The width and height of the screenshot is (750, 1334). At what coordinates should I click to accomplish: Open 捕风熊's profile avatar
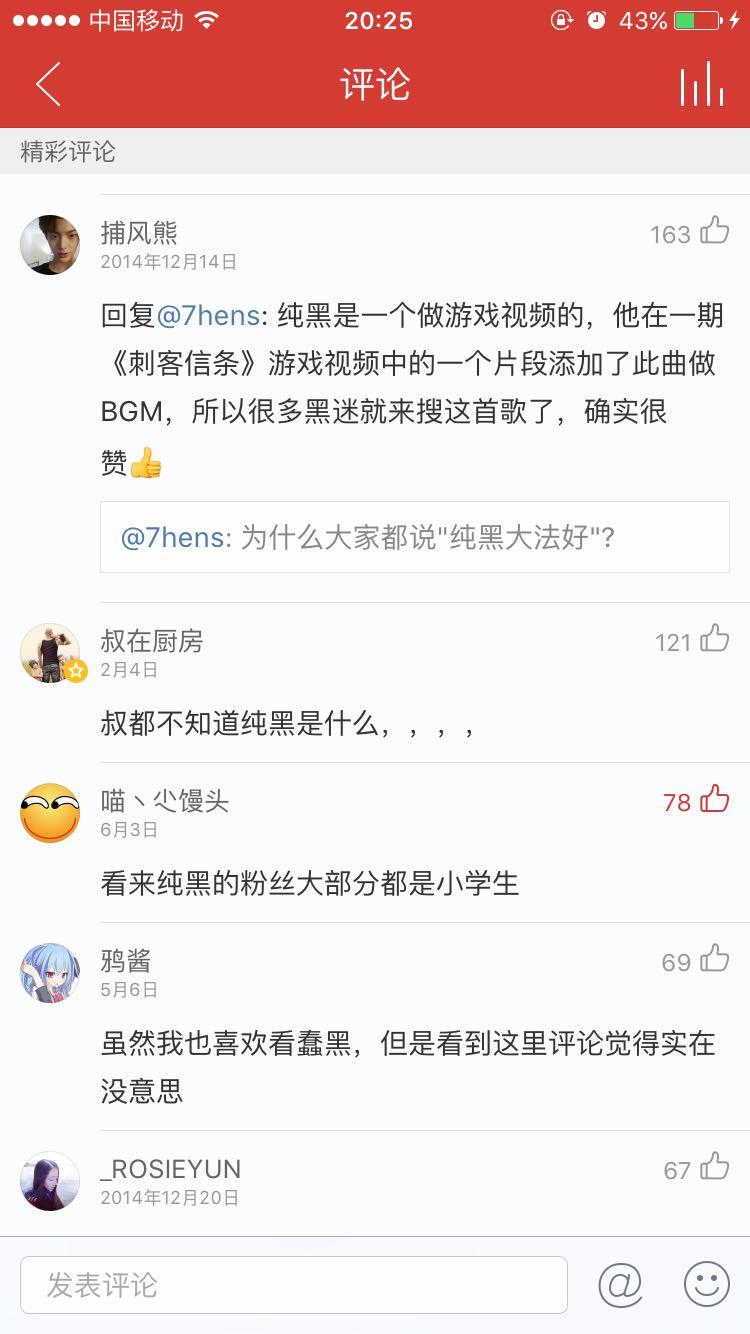tap(50, 245)
